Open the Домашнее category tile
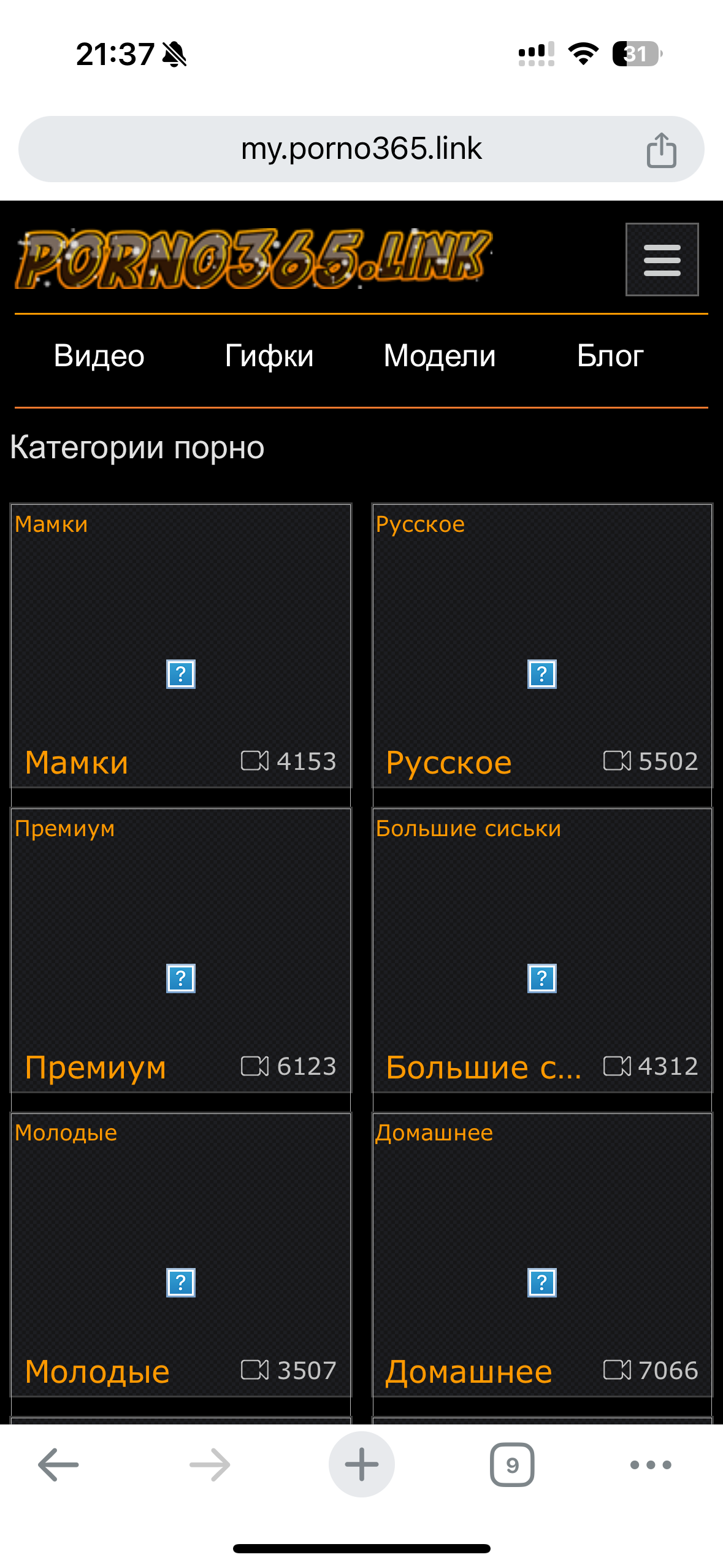 [x=542, y=1255]
